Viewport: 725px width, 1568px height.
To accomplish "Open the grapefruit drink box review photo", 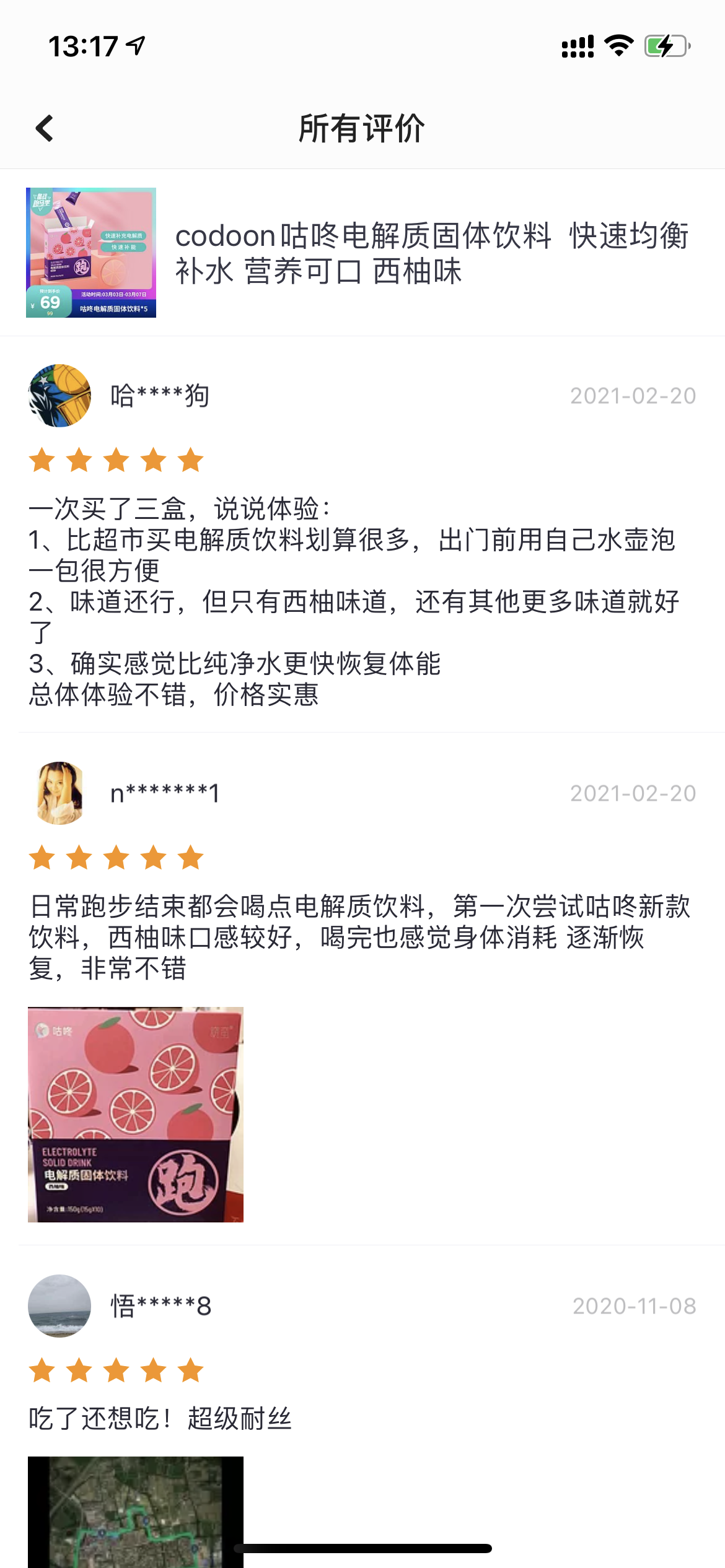I will pos(136,1114).
